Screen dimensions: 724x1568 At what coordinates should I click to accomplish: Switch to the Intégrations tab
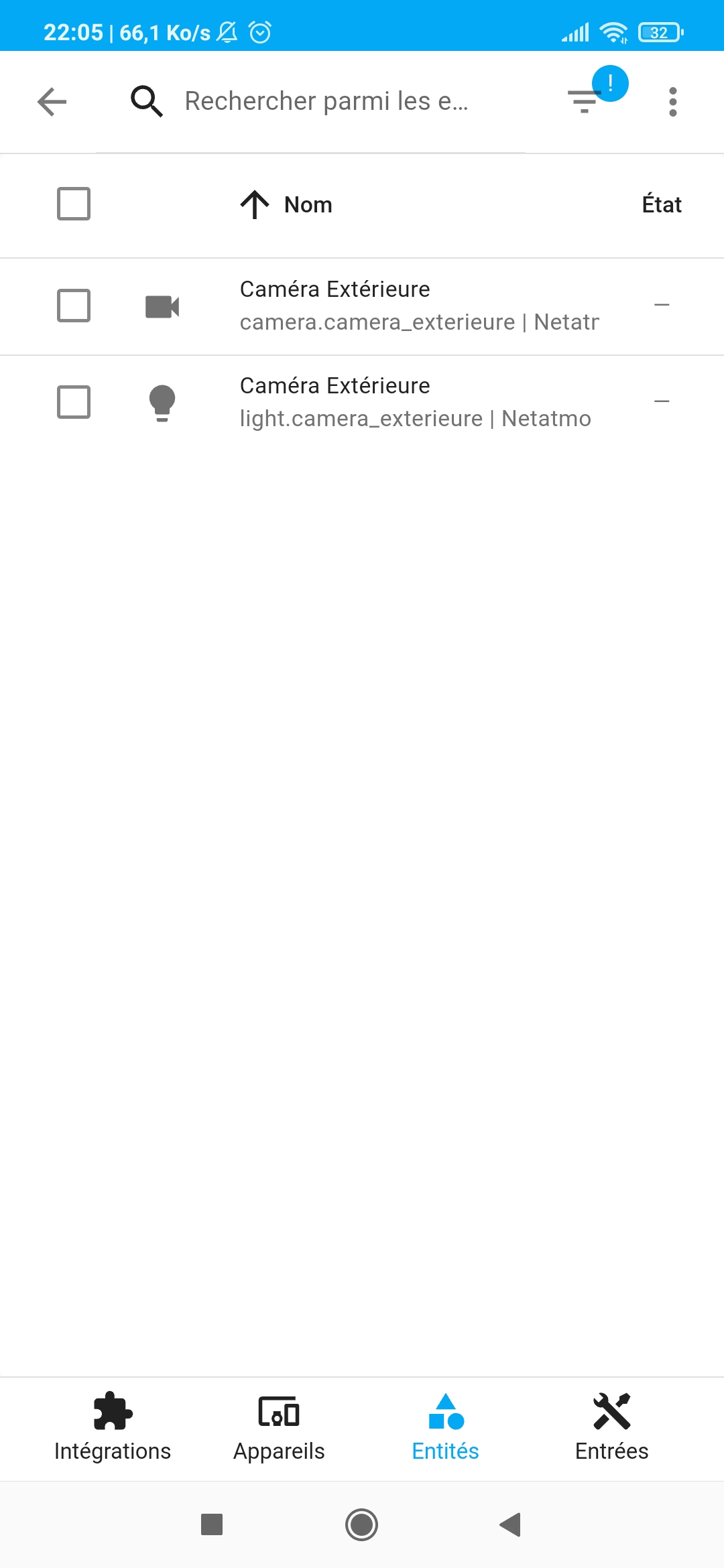(113, 1429)
